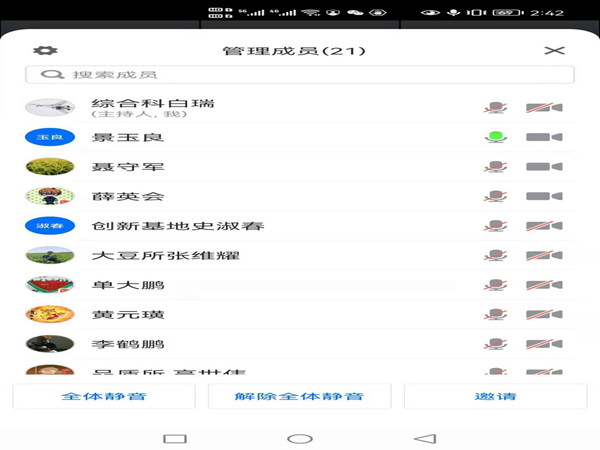Open the settings gear icon
Viewport: 600px width, 450px height.
[x=45, y=51]
